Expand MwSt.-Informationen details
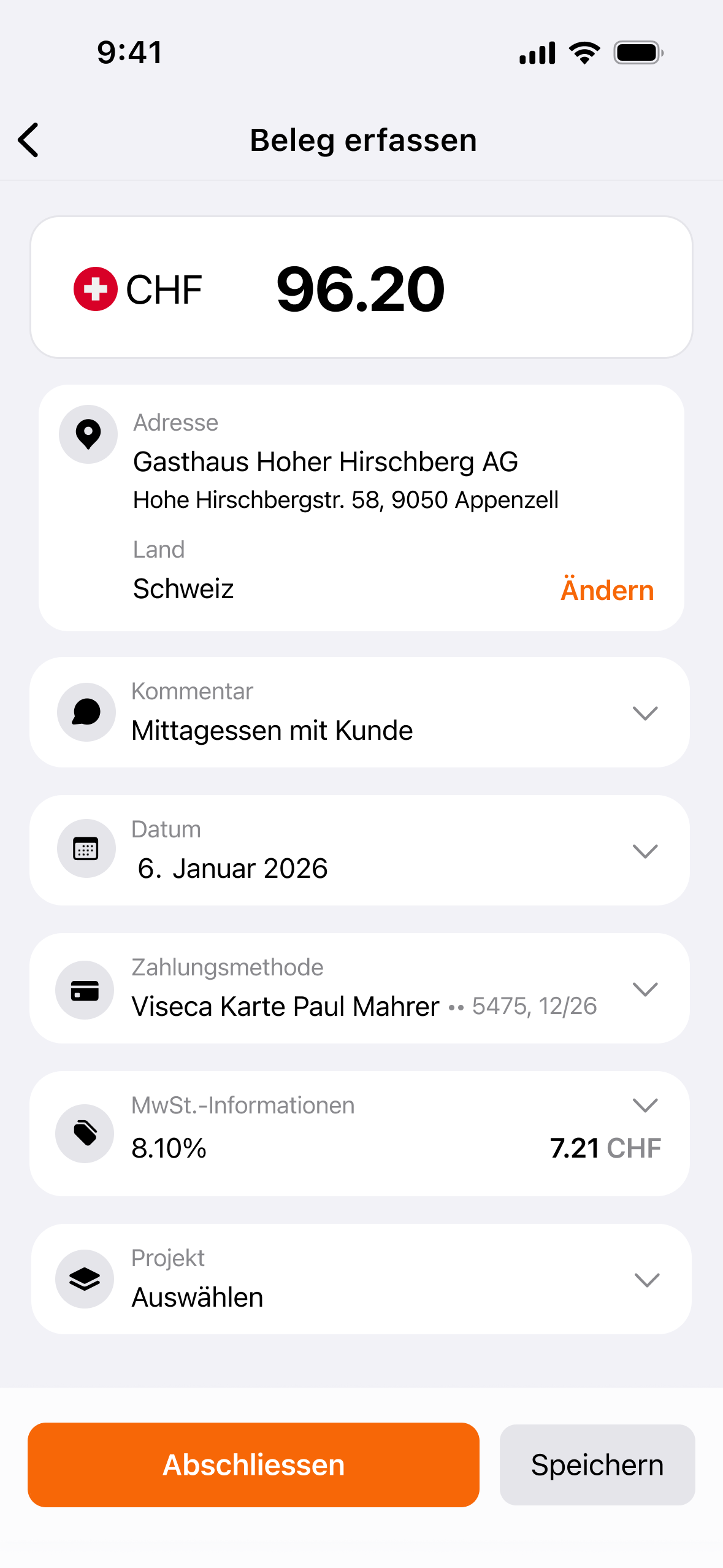The image size is (723, 1568). pos(645,1105)
